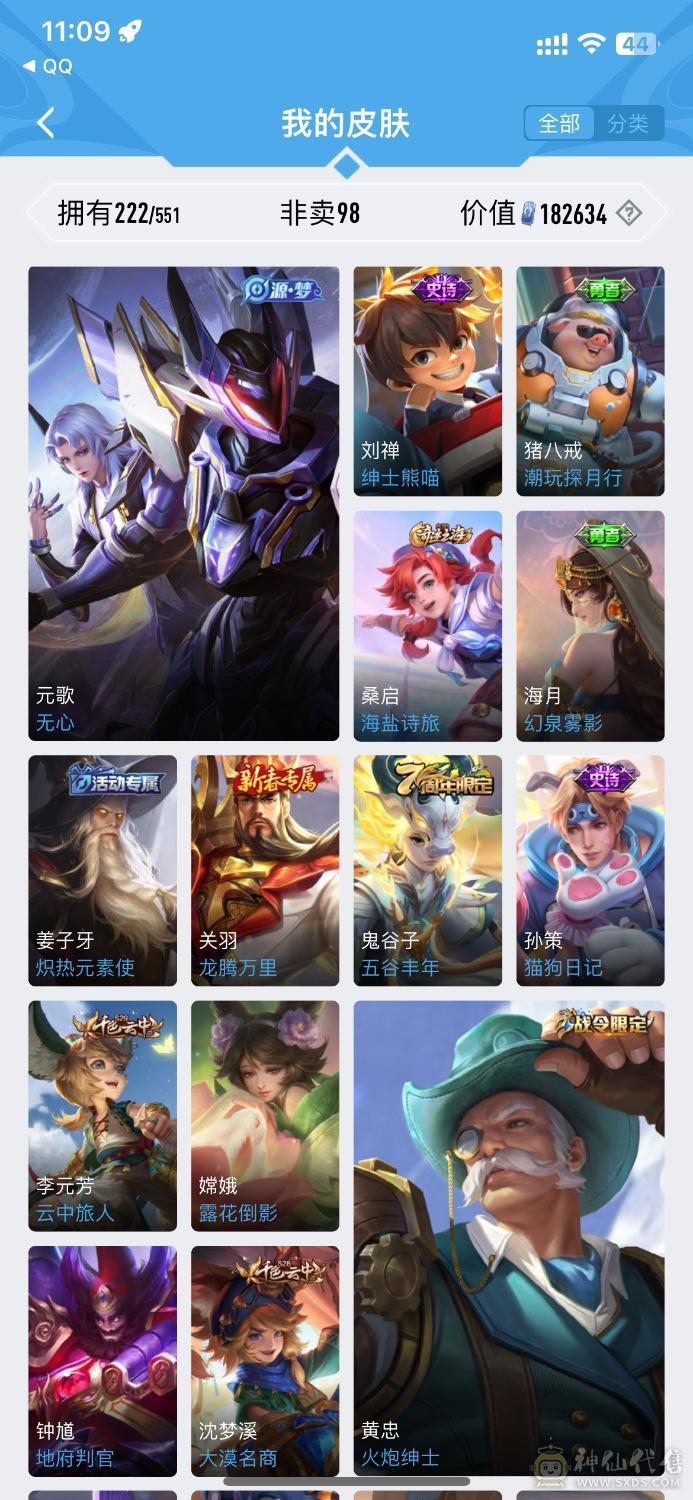Open the 嫦娥 露花倒影 skin
Image resolution: width=693 pixels, height=1500 pixels.
point(265,1115)
